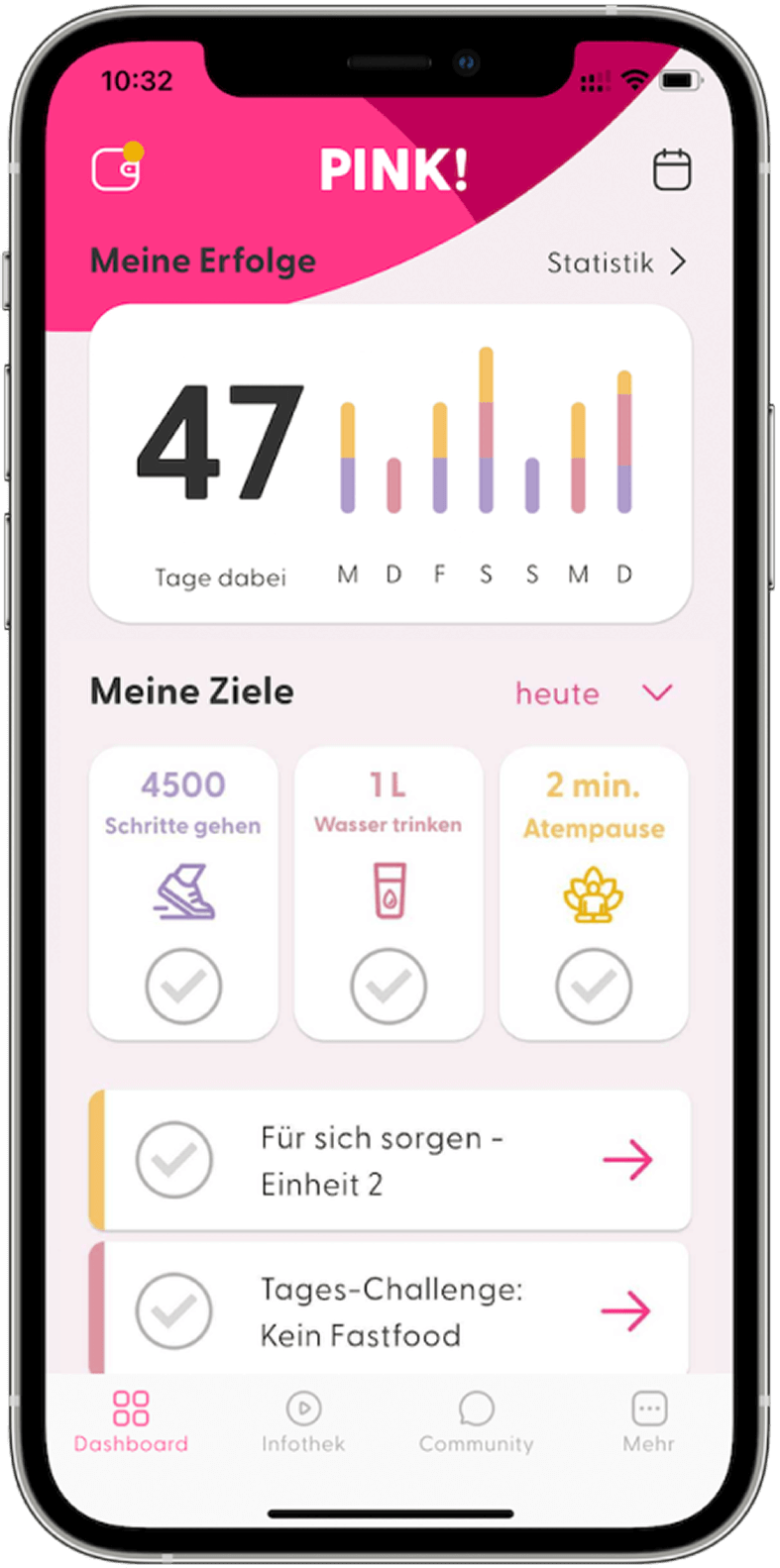Check off the 4500 Schritte gehen goal
The width and height of the screenshot is (780, 1568).
[183, 986]
